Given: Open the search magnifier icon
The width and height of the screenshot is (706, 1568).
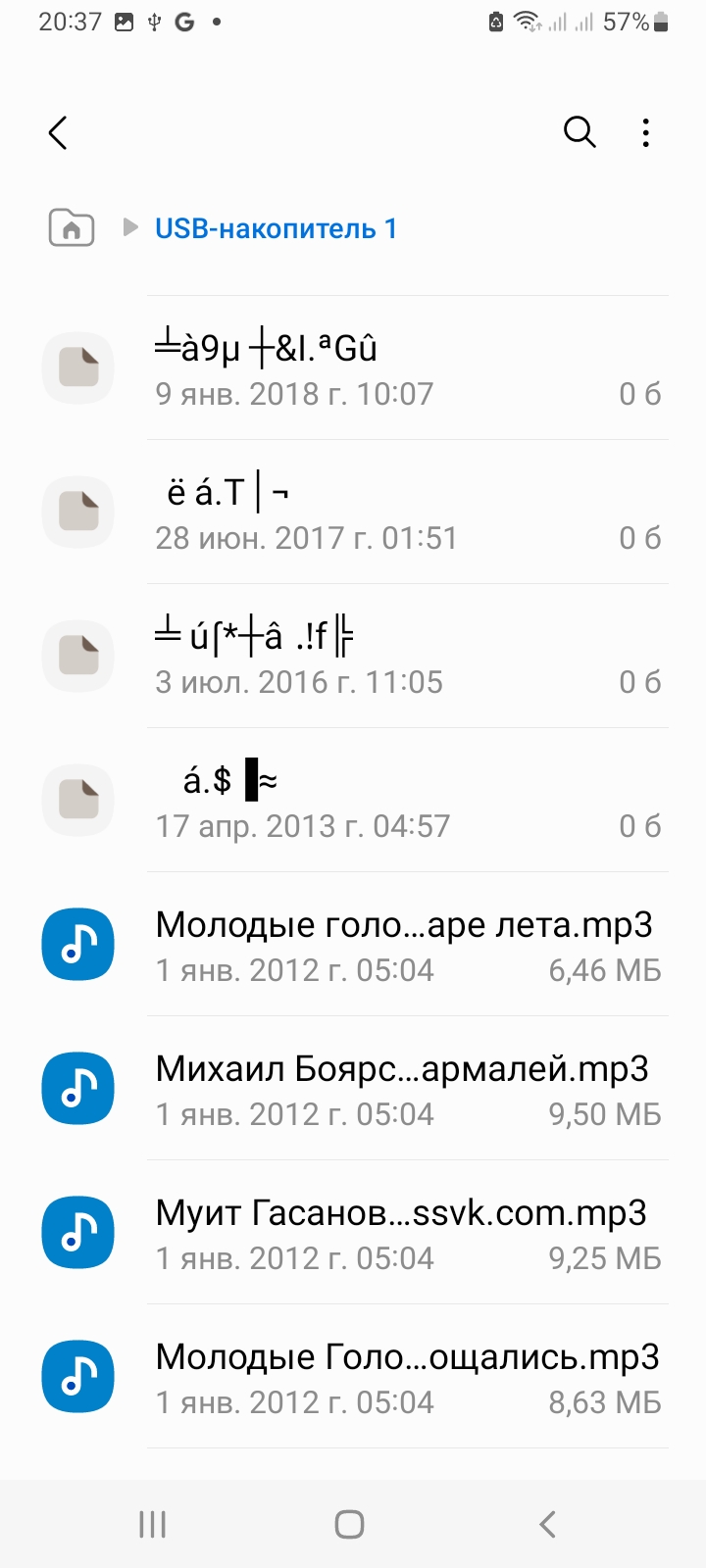Looking at the screenshot, I should point(580,132).
